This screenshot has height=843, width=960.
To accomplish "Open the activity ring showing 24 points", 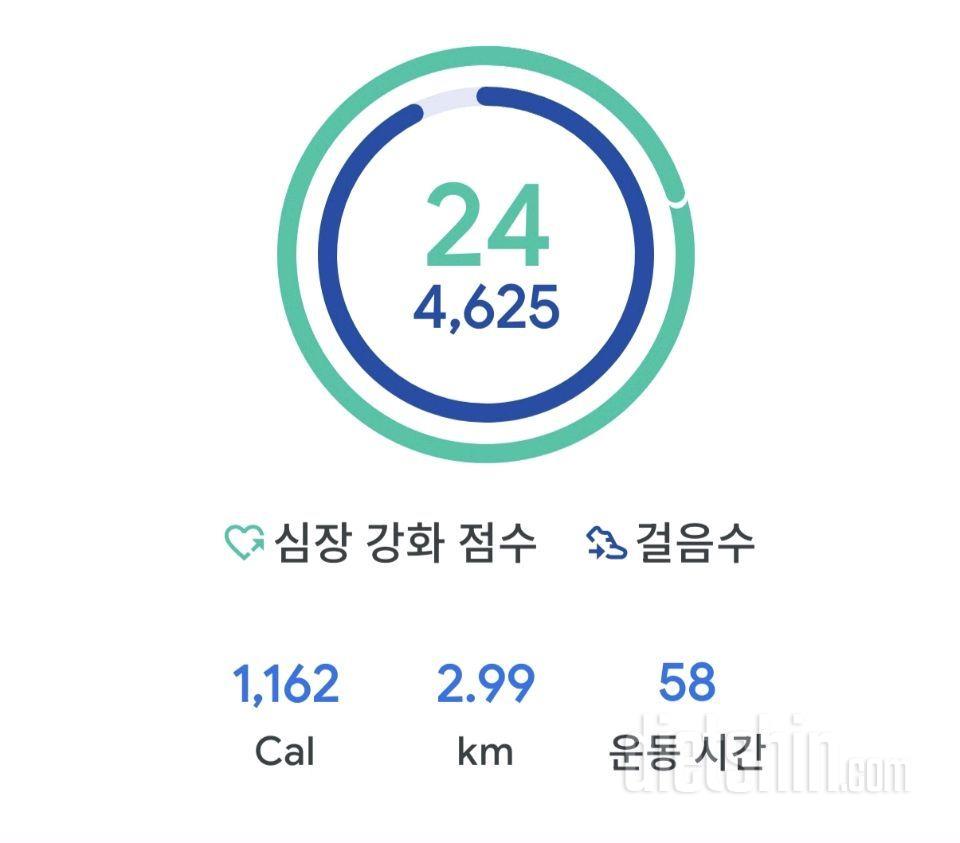I will [x=486, y=255].
